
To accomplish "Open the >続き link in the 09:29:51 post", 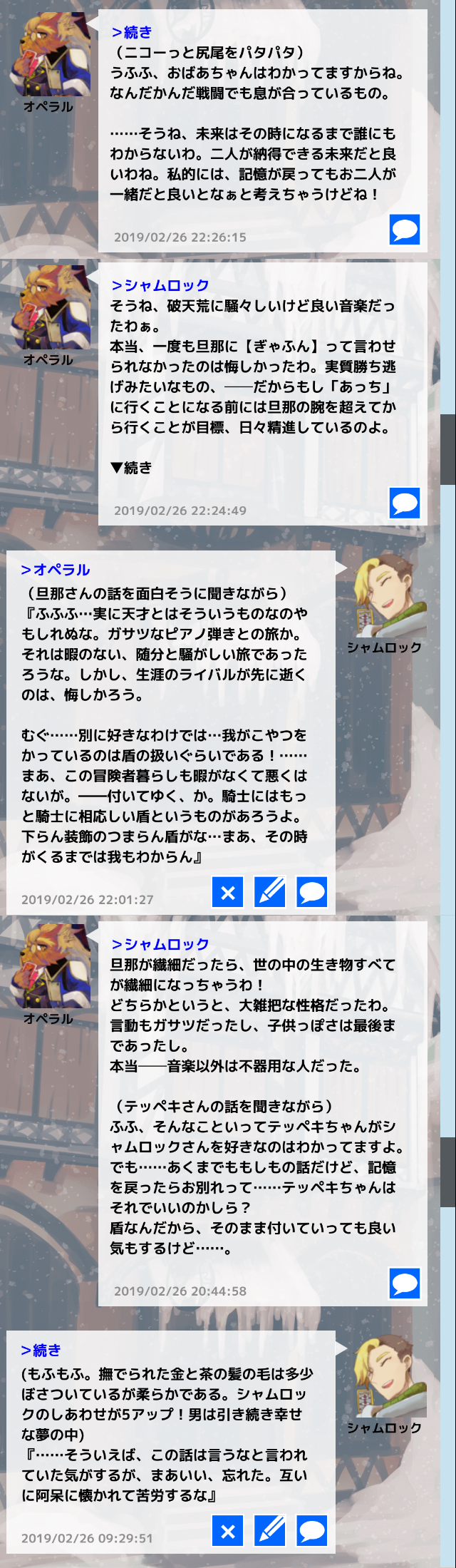I will [41, 1350].
